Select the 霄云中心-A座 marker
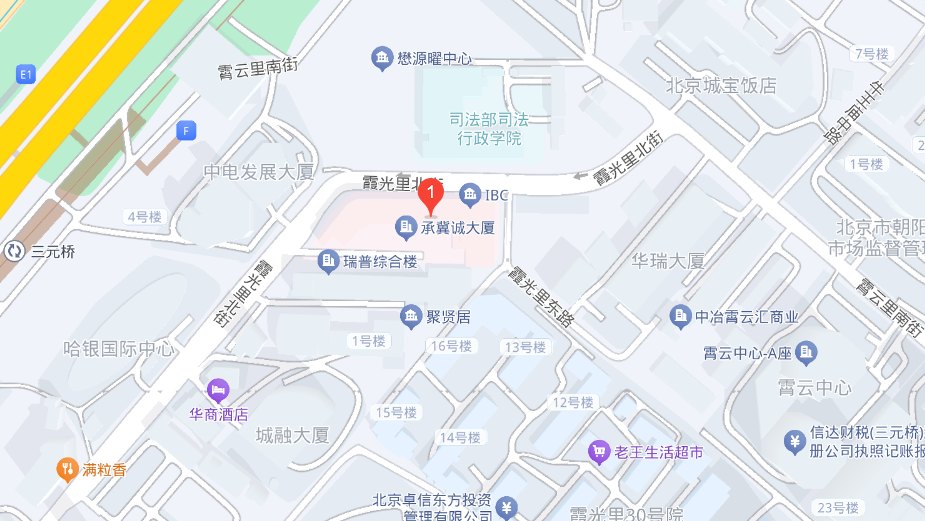This screenshot has width=925, height=521. tap(806, 352)
